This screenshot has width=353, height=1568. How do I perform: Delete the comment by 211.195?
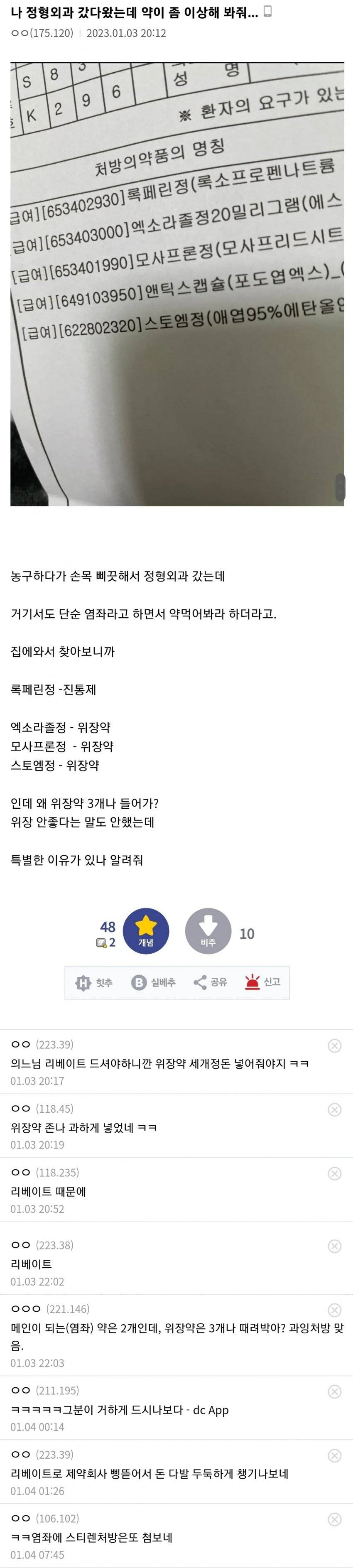pos(335,1391)
